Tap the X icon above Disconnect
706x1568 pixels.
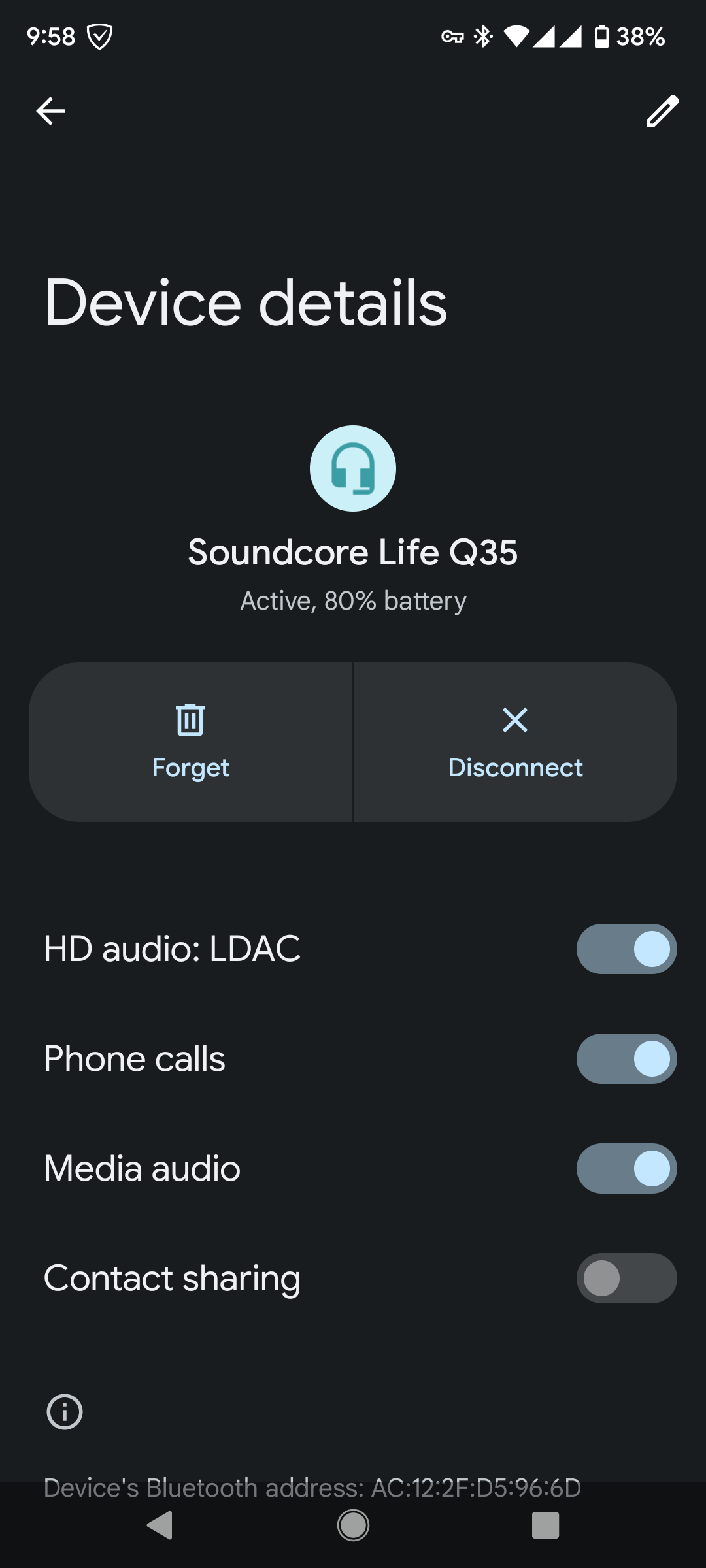tap(515, 721)
